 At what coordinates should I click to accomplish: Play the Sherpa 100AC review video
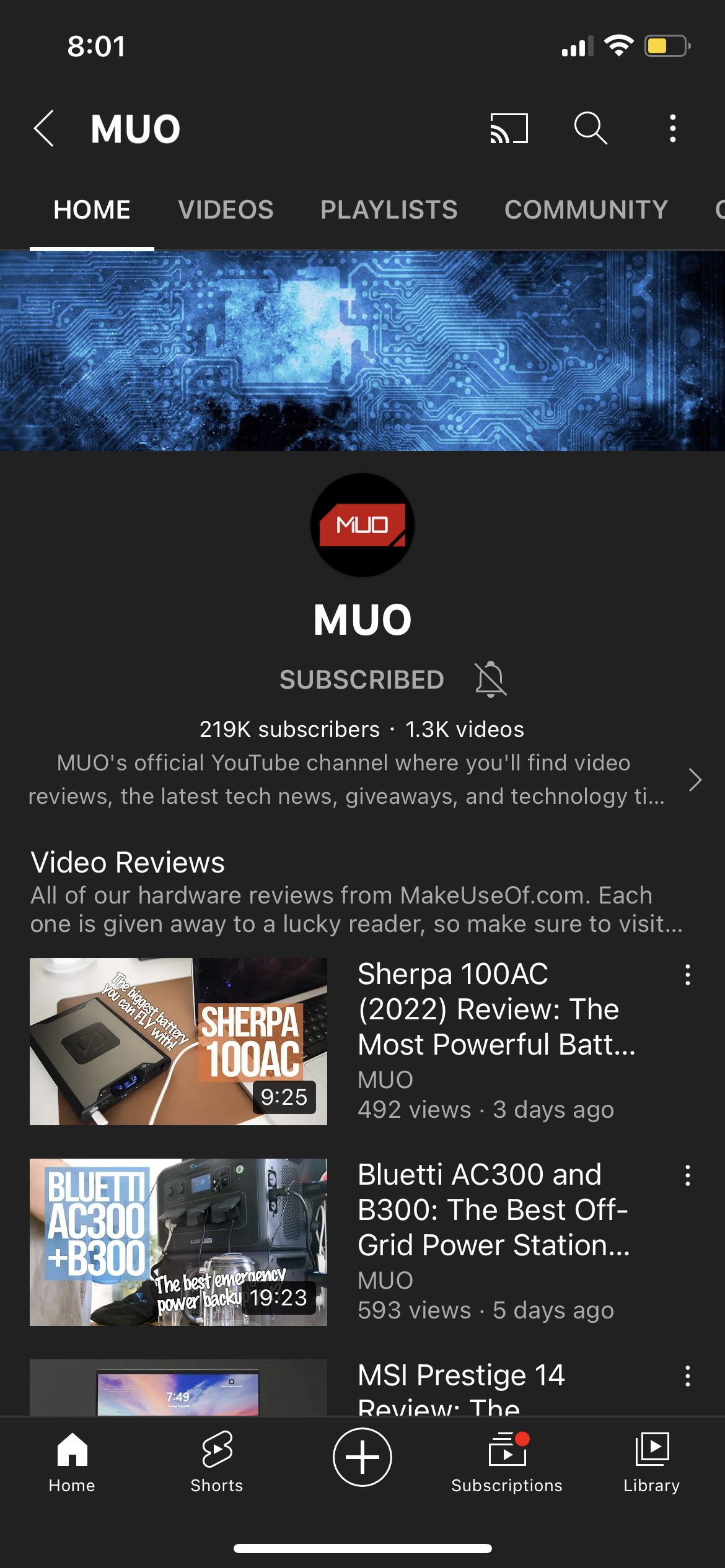click(178, 1042)
